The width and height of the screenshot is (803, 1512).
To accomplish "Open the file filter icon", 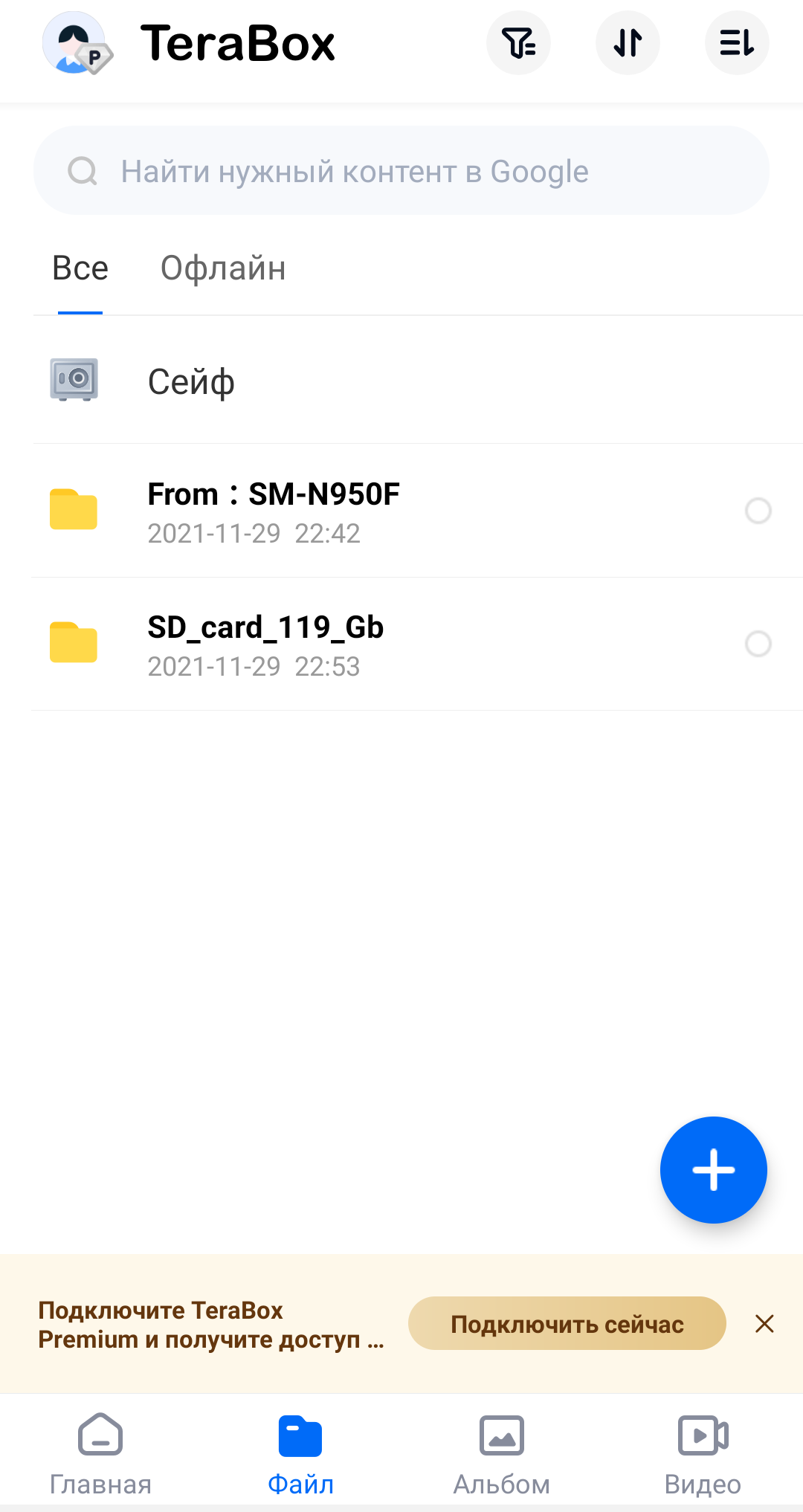I will [x=518, y=43].
